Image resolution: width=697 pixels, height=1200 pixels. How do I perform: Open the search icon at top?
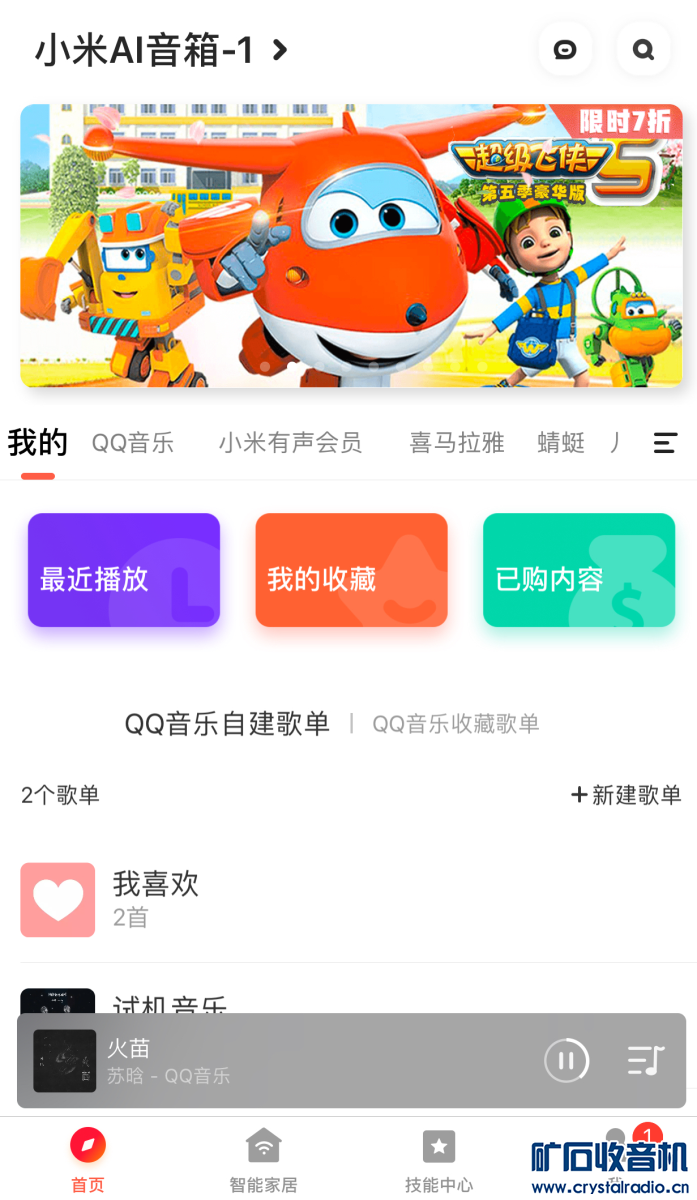(x=643, y=50)
